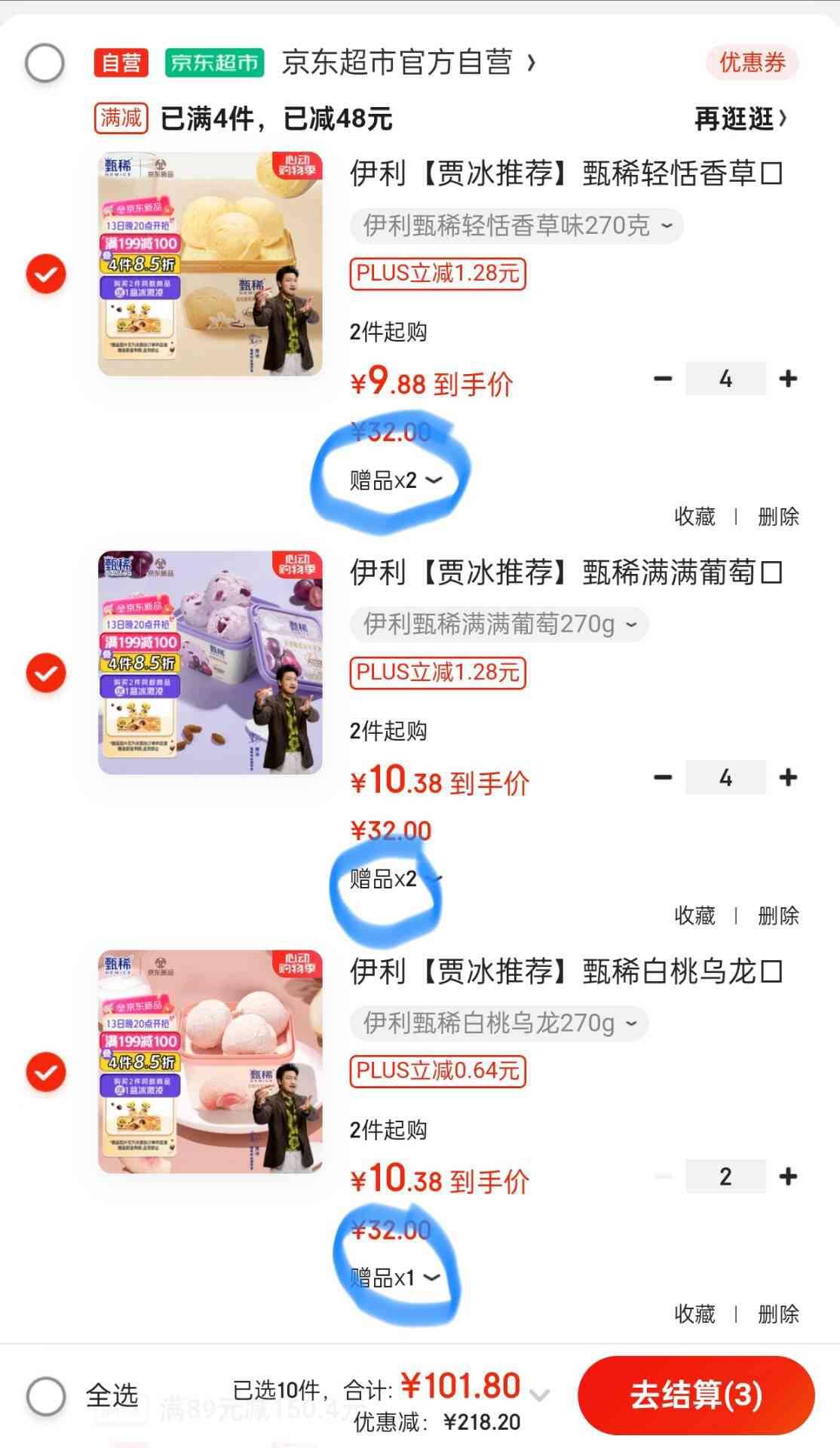The width and height of the screenshot is (840, 1448).
Task: Increase quantity of 甄稀满满葡萄 ice cream
Action: pos(788,778)
